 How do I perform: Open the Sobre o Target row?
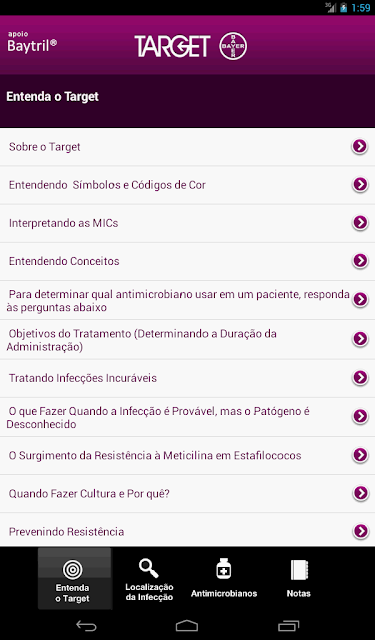click(187, 147)
